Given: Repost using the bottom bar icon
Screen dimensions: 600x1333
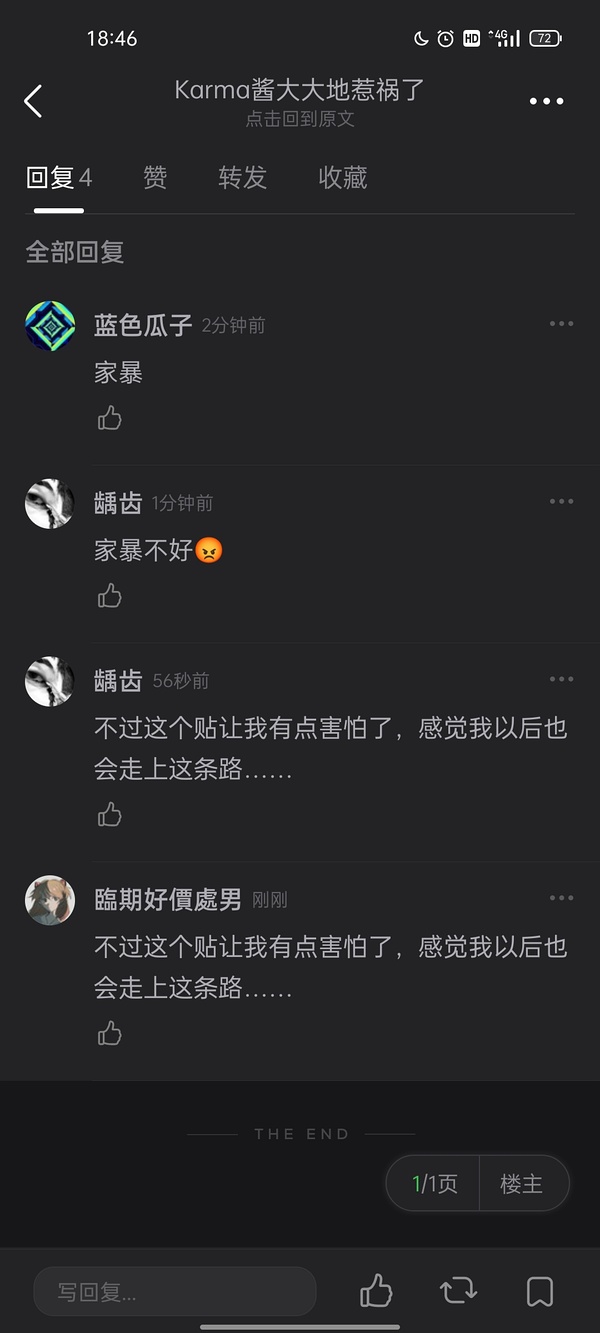Looking at the screenshot, I should [458, 1291].
